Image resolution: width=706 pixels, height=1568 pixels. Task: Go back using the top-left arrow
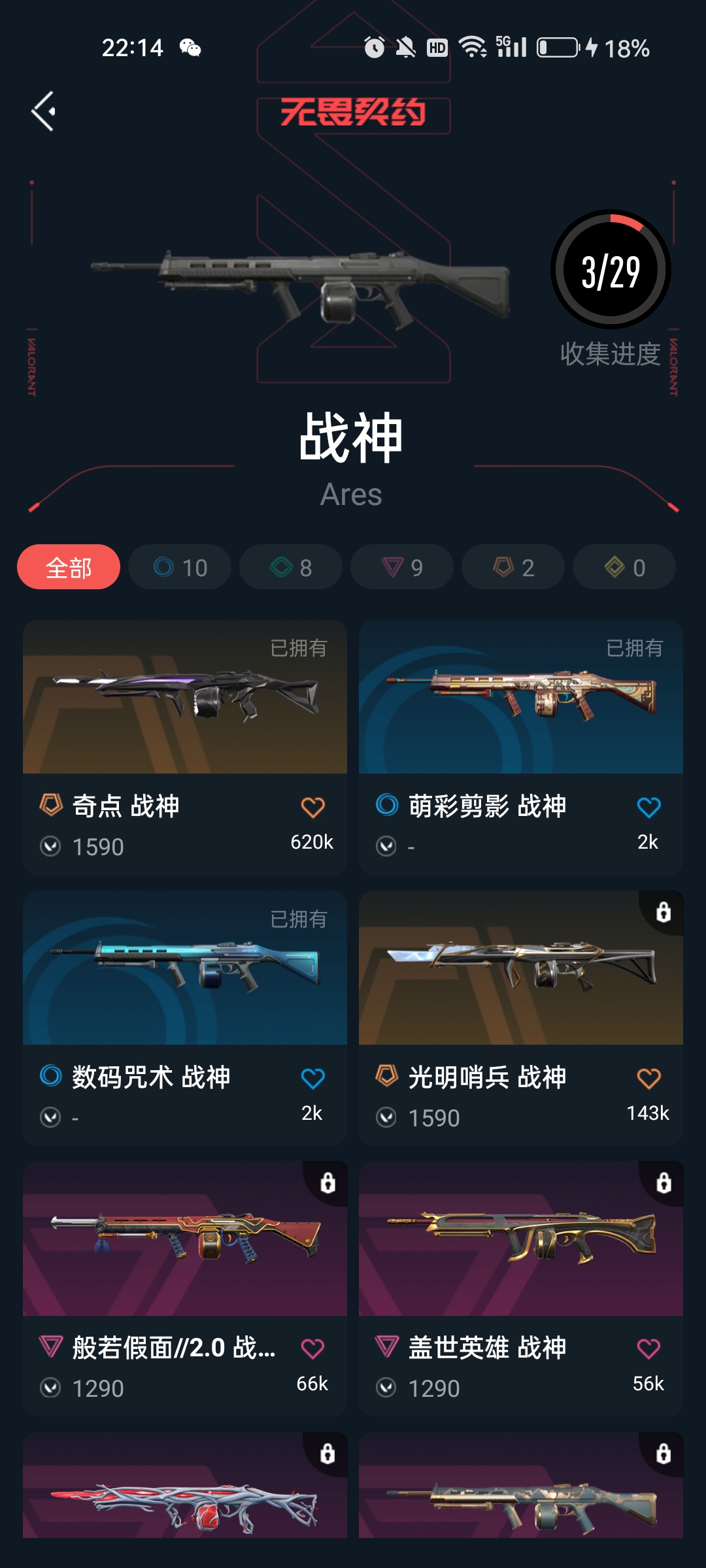[44, 111]
